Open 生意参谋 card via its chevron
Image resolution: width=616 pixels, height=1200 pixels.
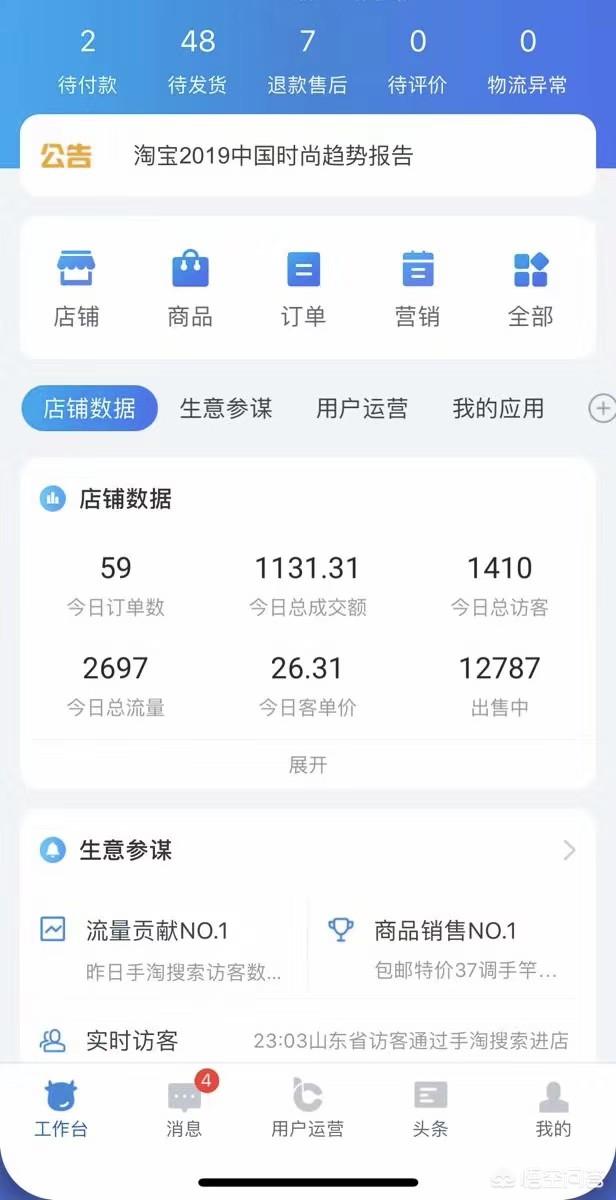pyautogui.click(x=569, y=850)
